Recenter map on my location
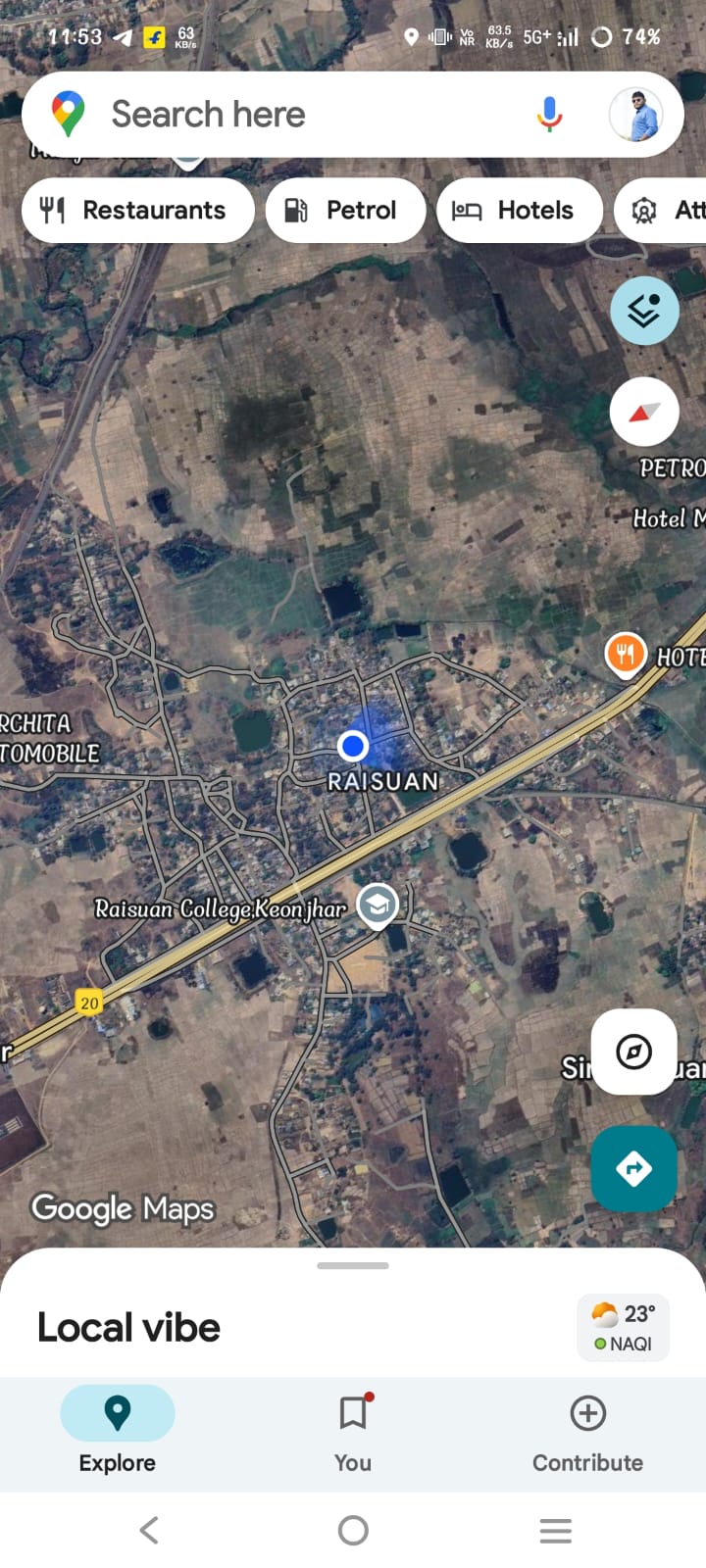706x1568 pixels. click(x=633, y=1052)
